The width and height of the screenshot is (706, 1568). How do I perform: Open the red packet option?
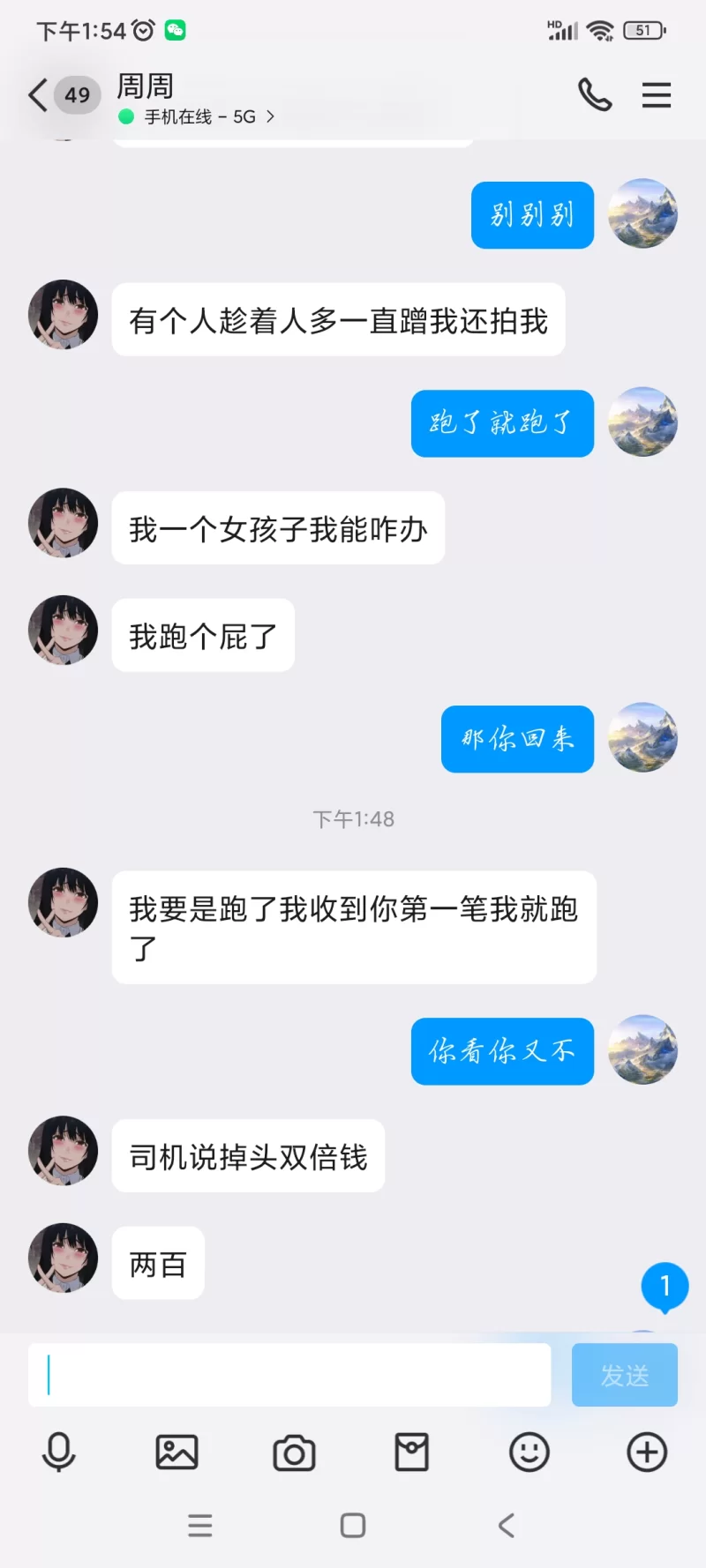[x=411, y=1452]
